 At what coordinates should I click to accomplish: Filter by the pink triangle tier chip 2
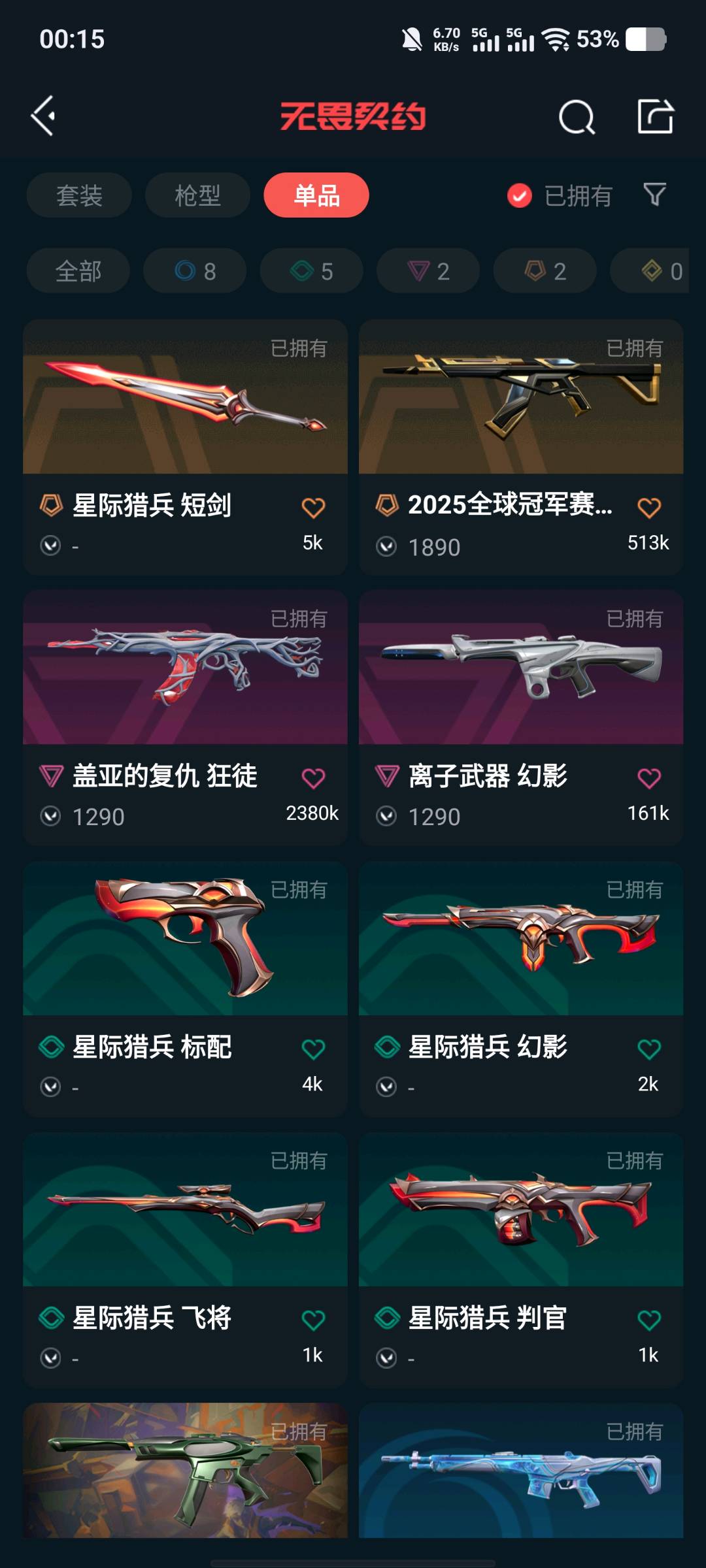(x=428, y=271)
